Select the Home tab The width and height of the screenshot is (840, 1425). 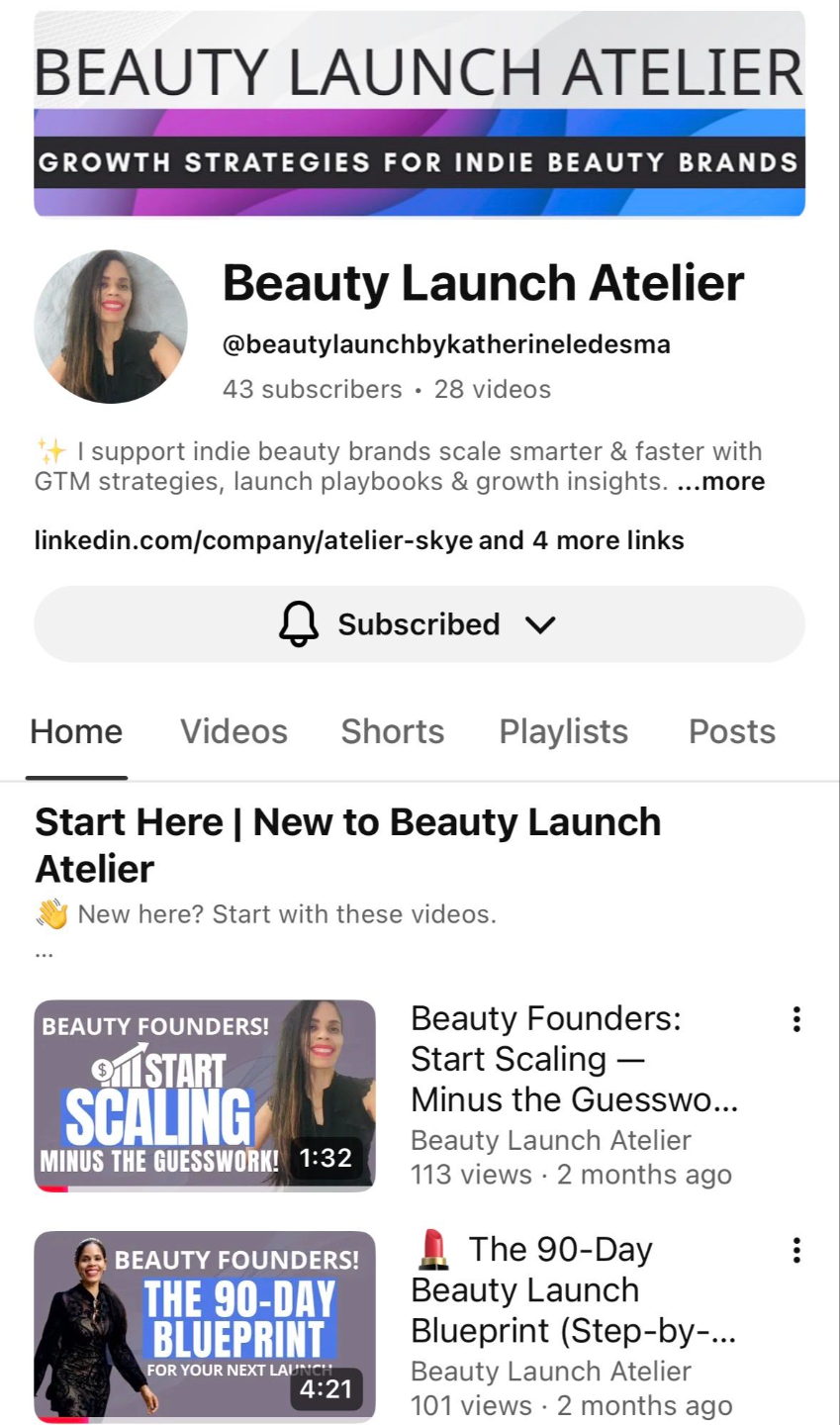[x=76, y=731]
